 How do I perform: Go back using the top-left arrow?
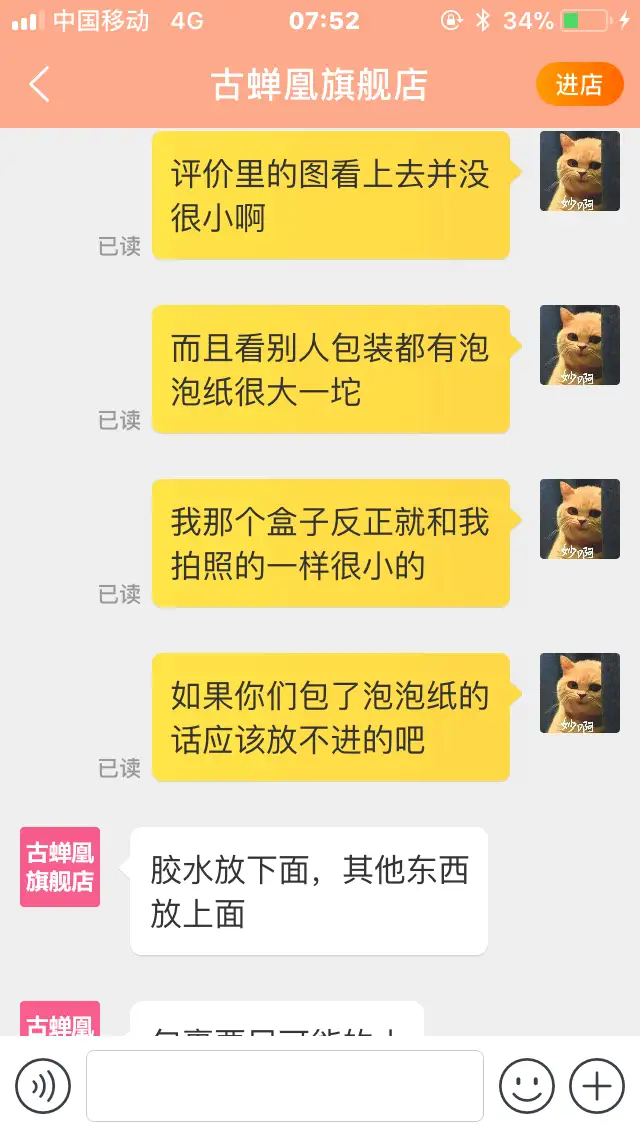tap(39, 84)
